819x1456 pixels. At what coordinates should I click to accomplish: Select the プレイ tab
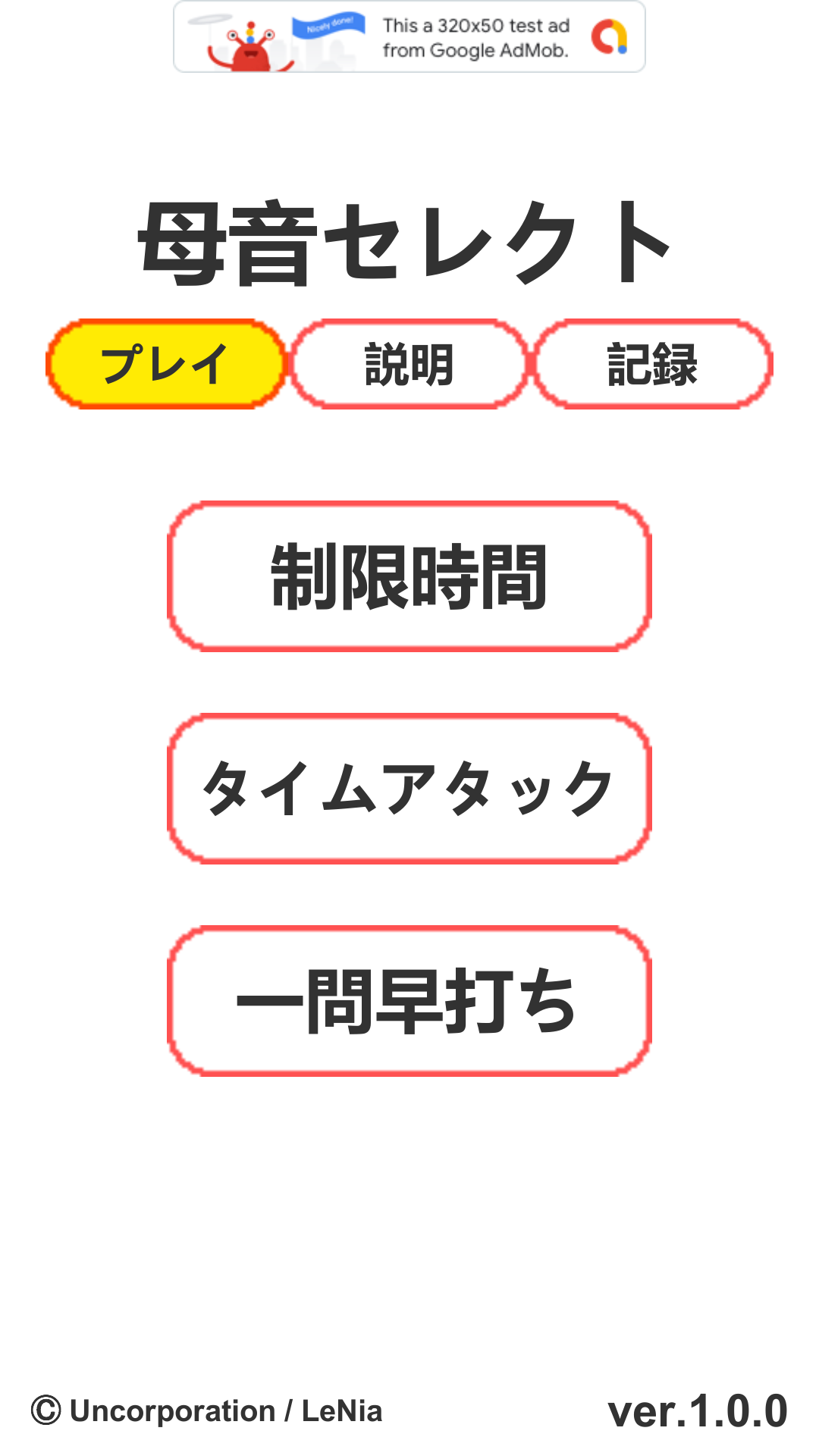[165, 364]
